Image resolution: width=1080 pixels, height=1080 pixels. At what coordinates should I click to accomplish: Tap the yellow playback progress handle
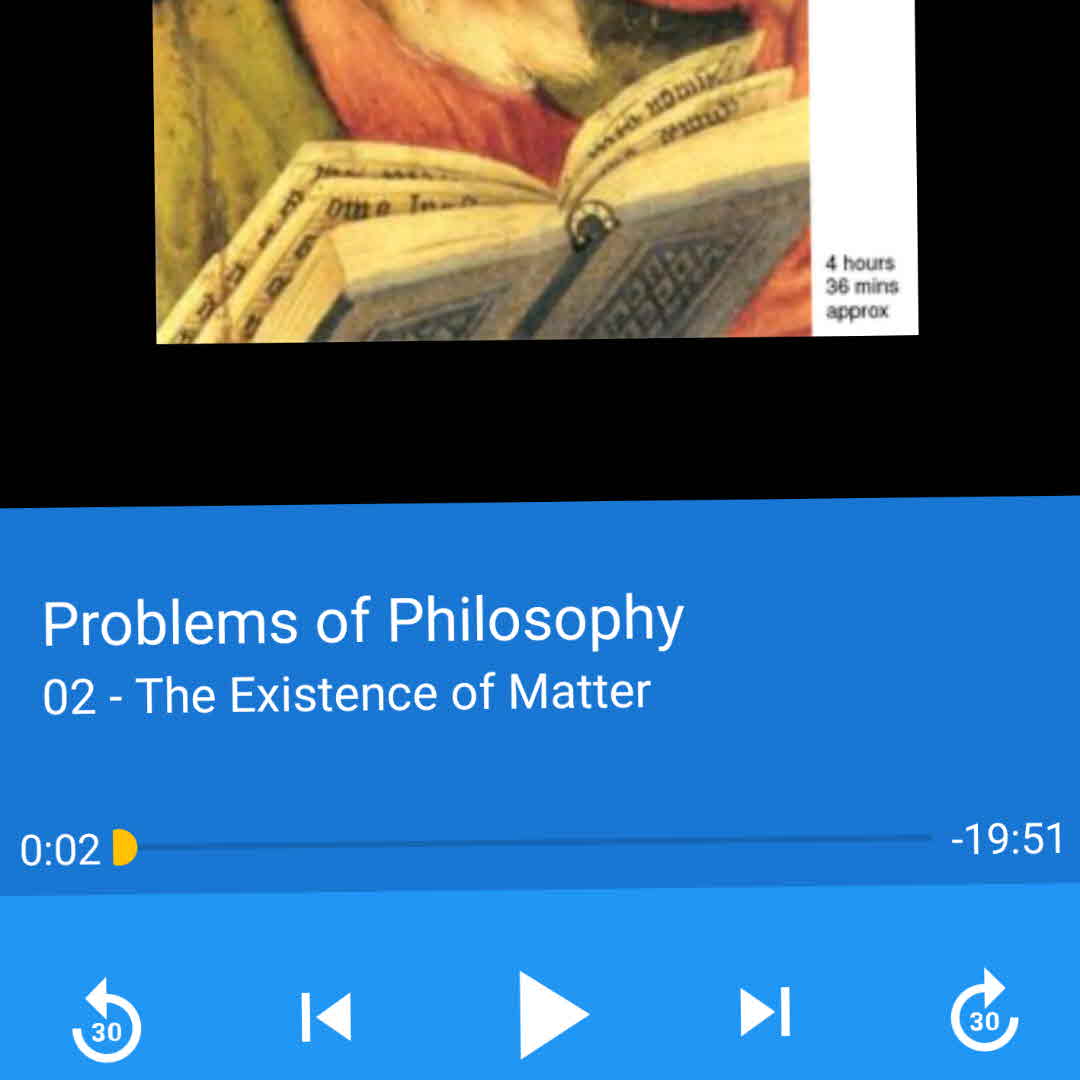(x=124, y=847)
